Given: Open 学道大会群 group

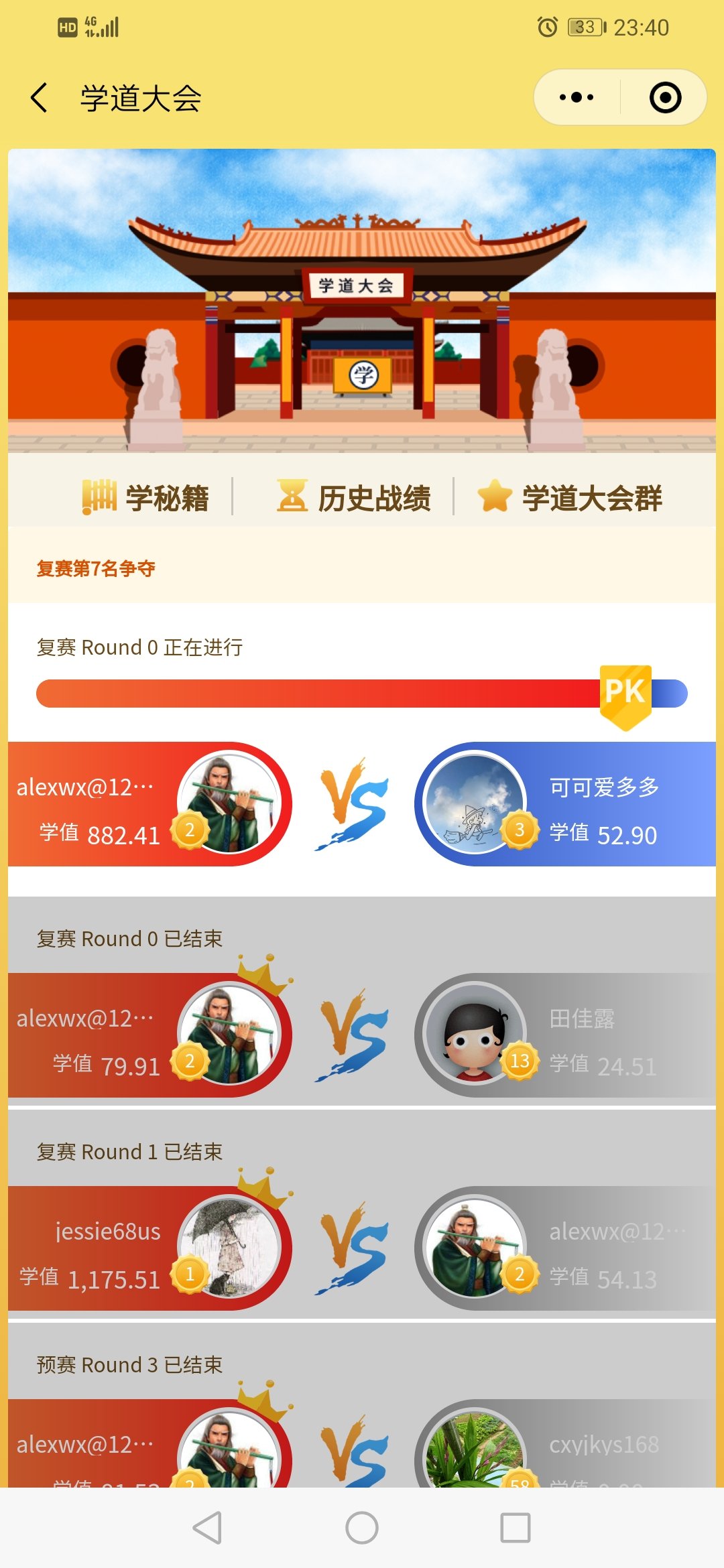Looking at the screenshot, I should pos(570,497).
